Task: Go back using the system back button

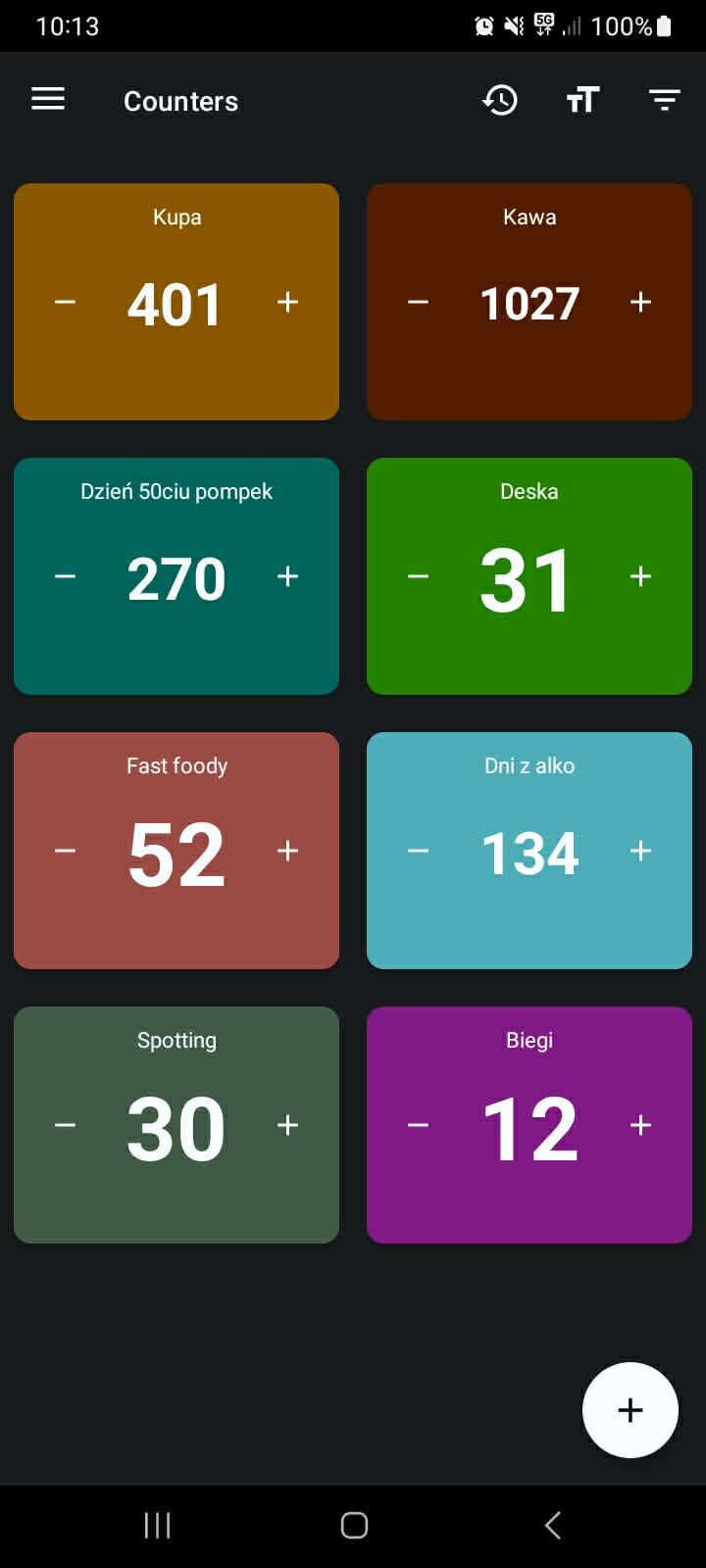Action: pos(553,1525)
